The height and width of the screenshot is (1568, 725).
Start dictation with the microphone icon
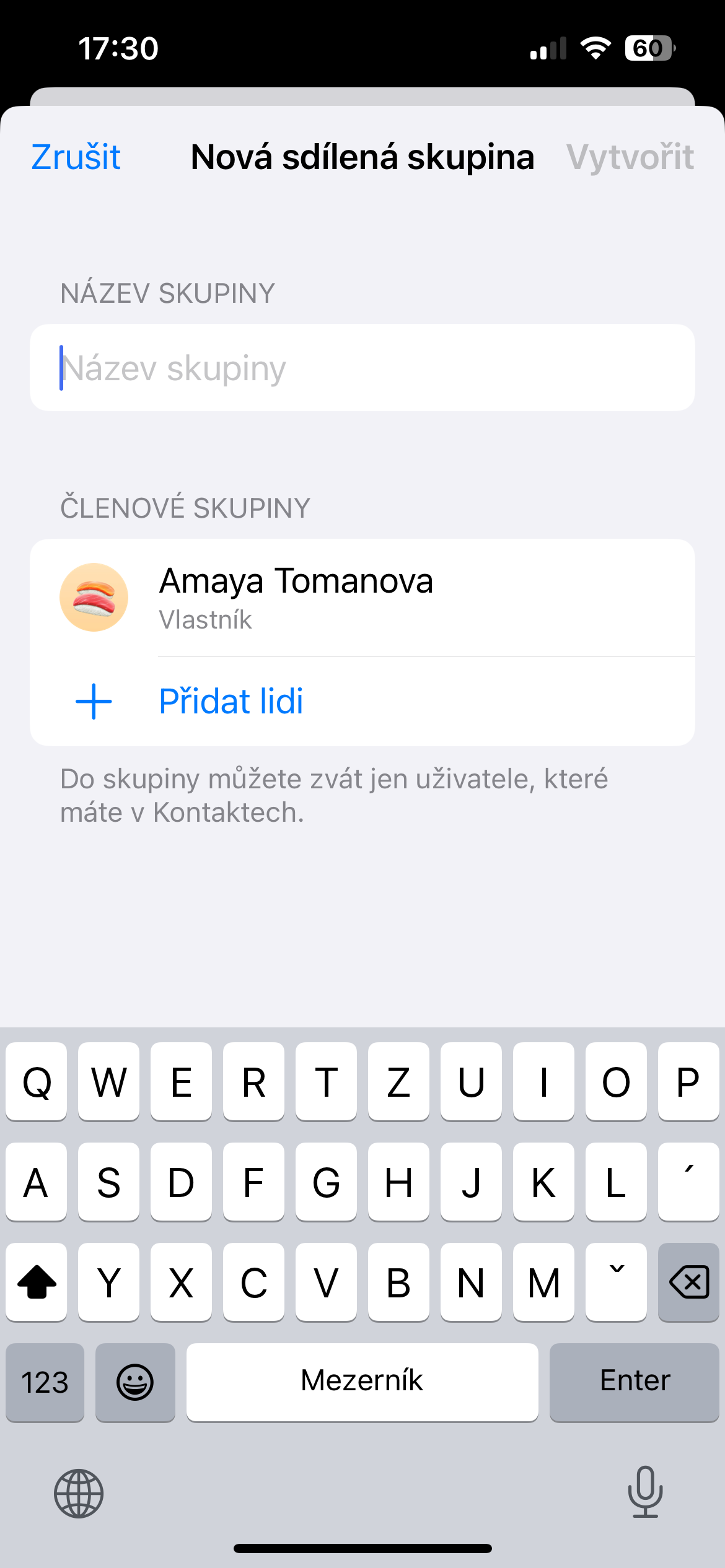pyautogui.click(x=645, y=1492)
